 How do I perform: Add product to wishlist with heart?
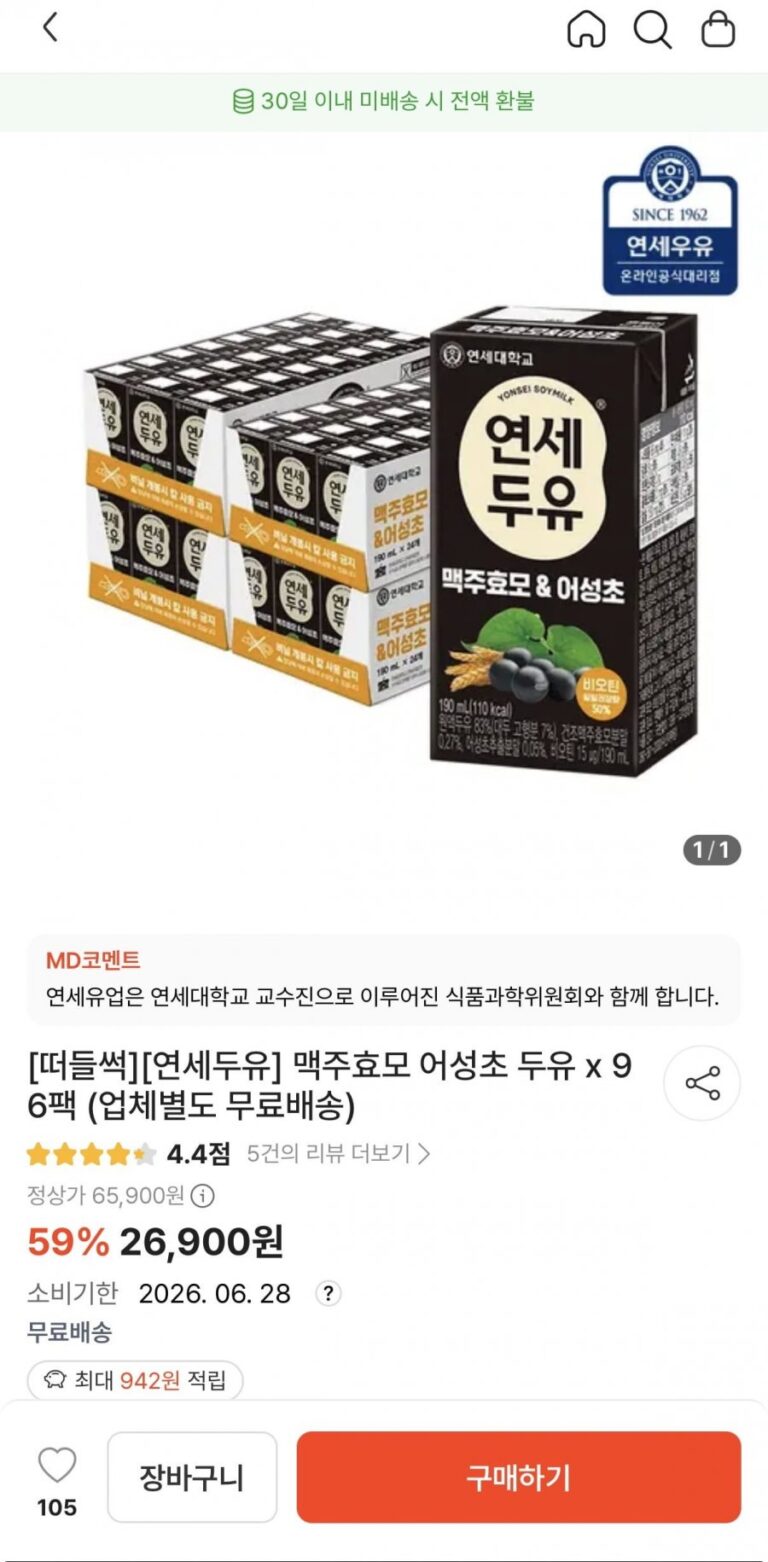(57, 1467)
